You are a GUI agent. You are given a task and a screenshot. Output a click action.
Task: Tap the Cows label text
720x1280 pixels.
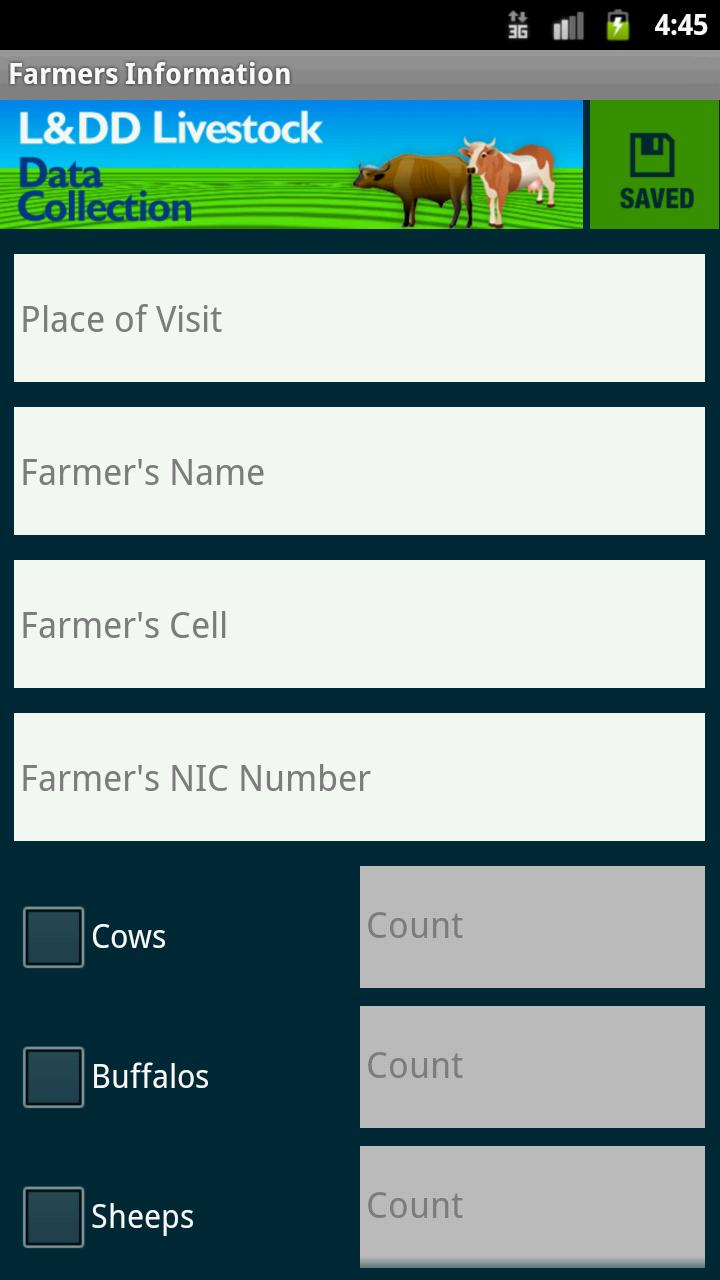pyautogui.click(x=128, y=937)
